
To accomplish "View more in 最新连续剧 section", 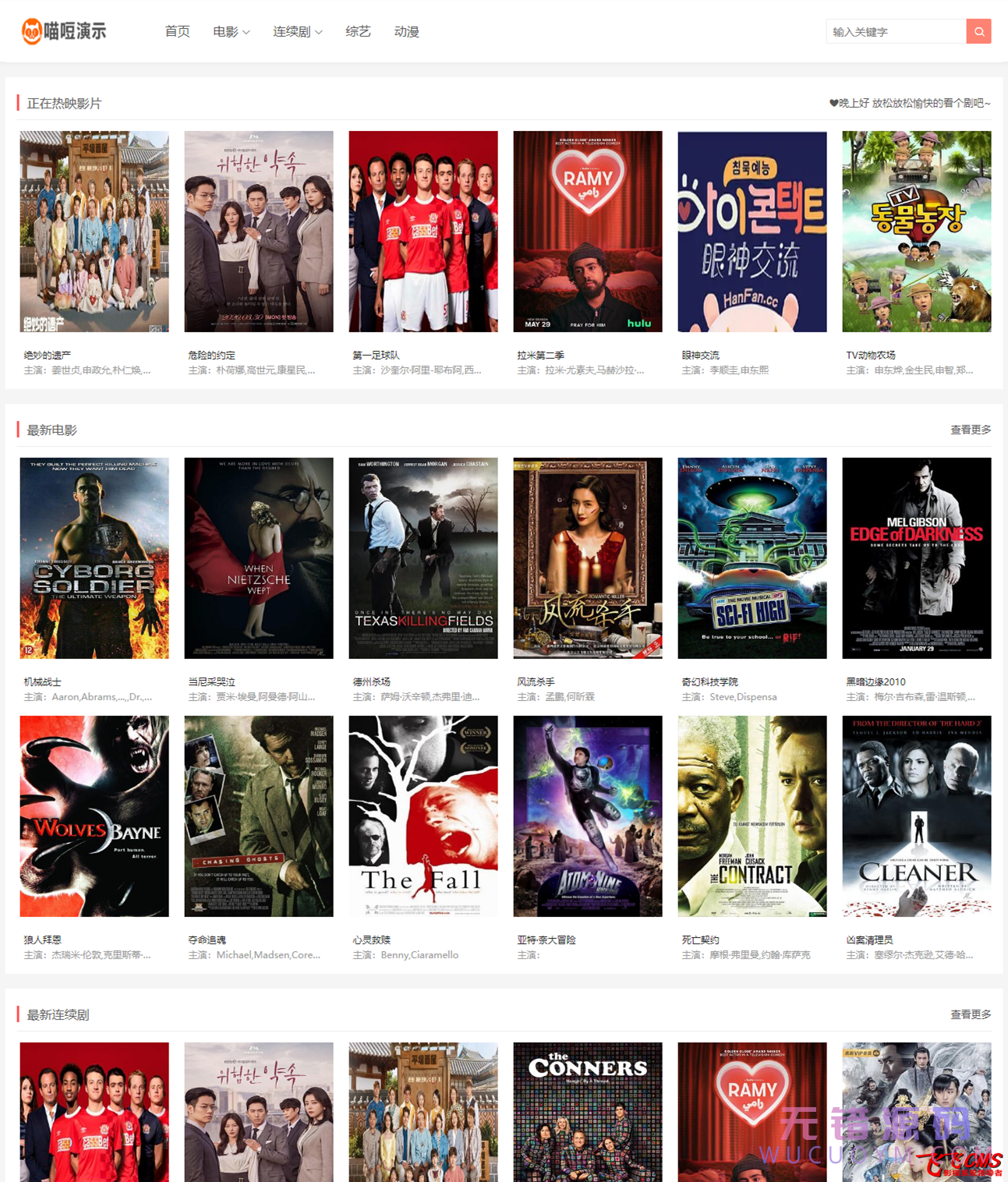I will [970, 1014].
